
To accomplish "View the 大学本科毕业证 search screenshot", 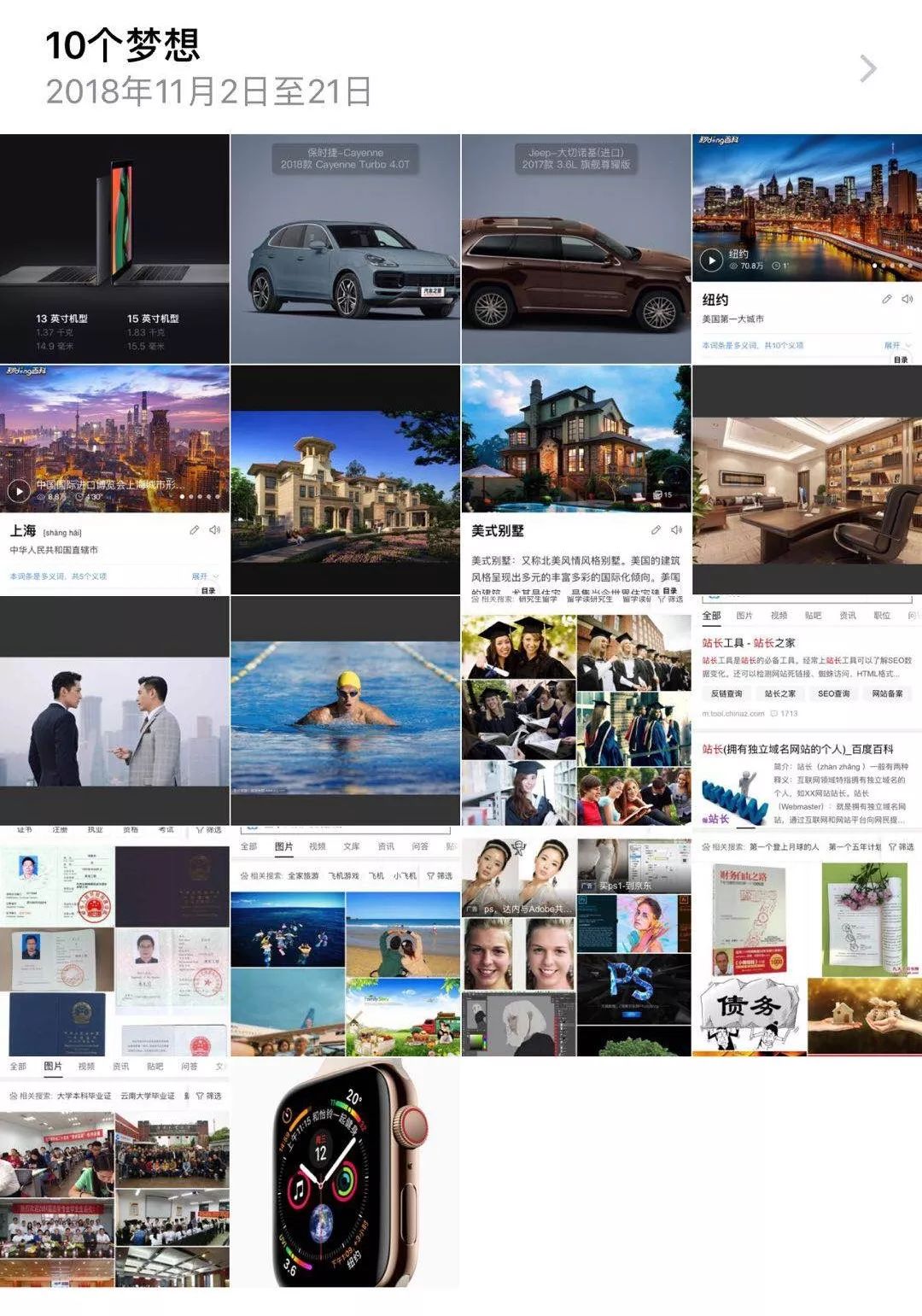I will pos(114,1173).
